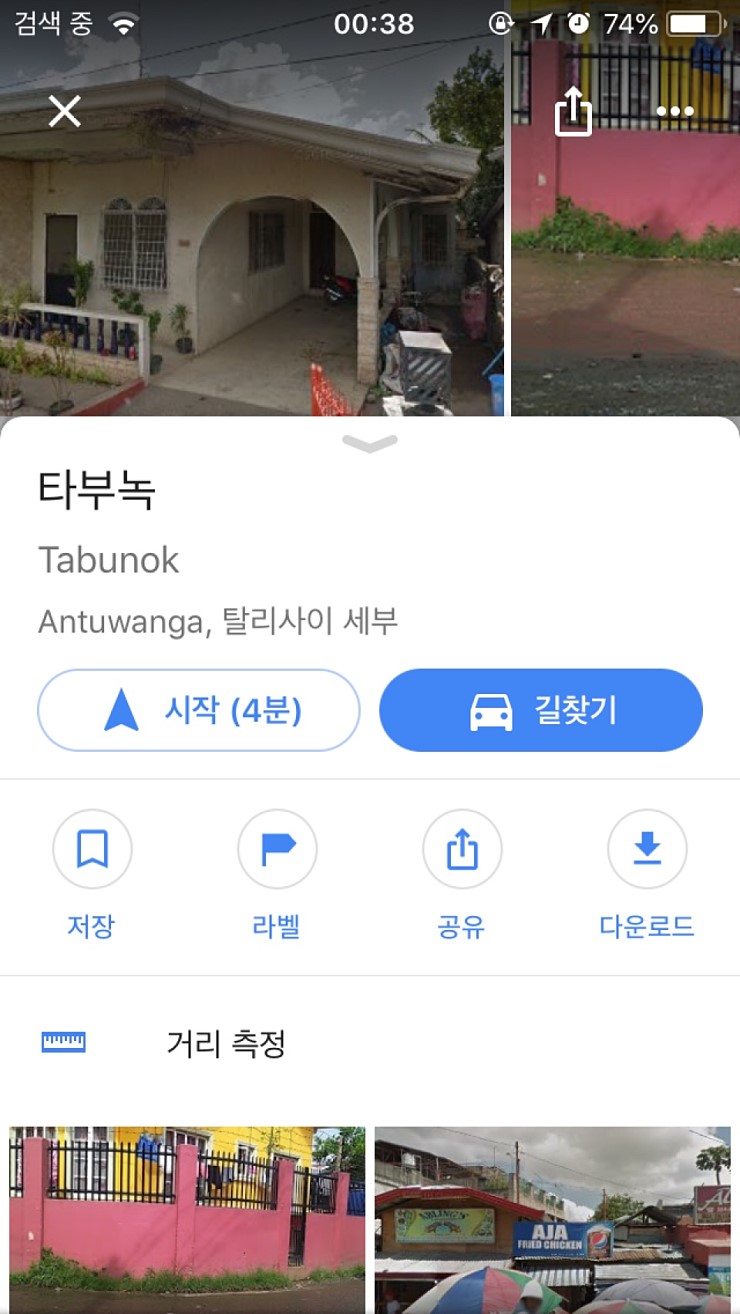Open 거리 측정 distance measurement
The width and height of the screenshot is (740, 1314).
coord(226,1044)
